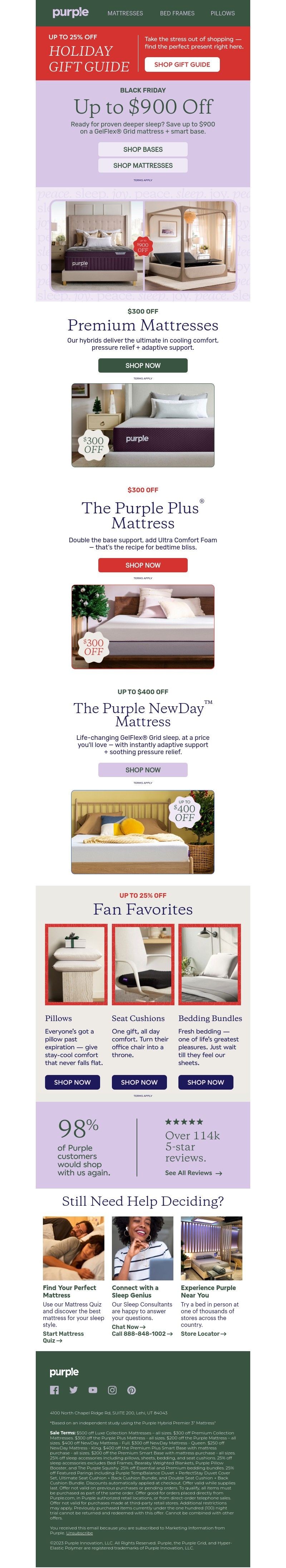Open See All Reviews link
This screenshot has width=286, height=1568.
click(193, 1173)
